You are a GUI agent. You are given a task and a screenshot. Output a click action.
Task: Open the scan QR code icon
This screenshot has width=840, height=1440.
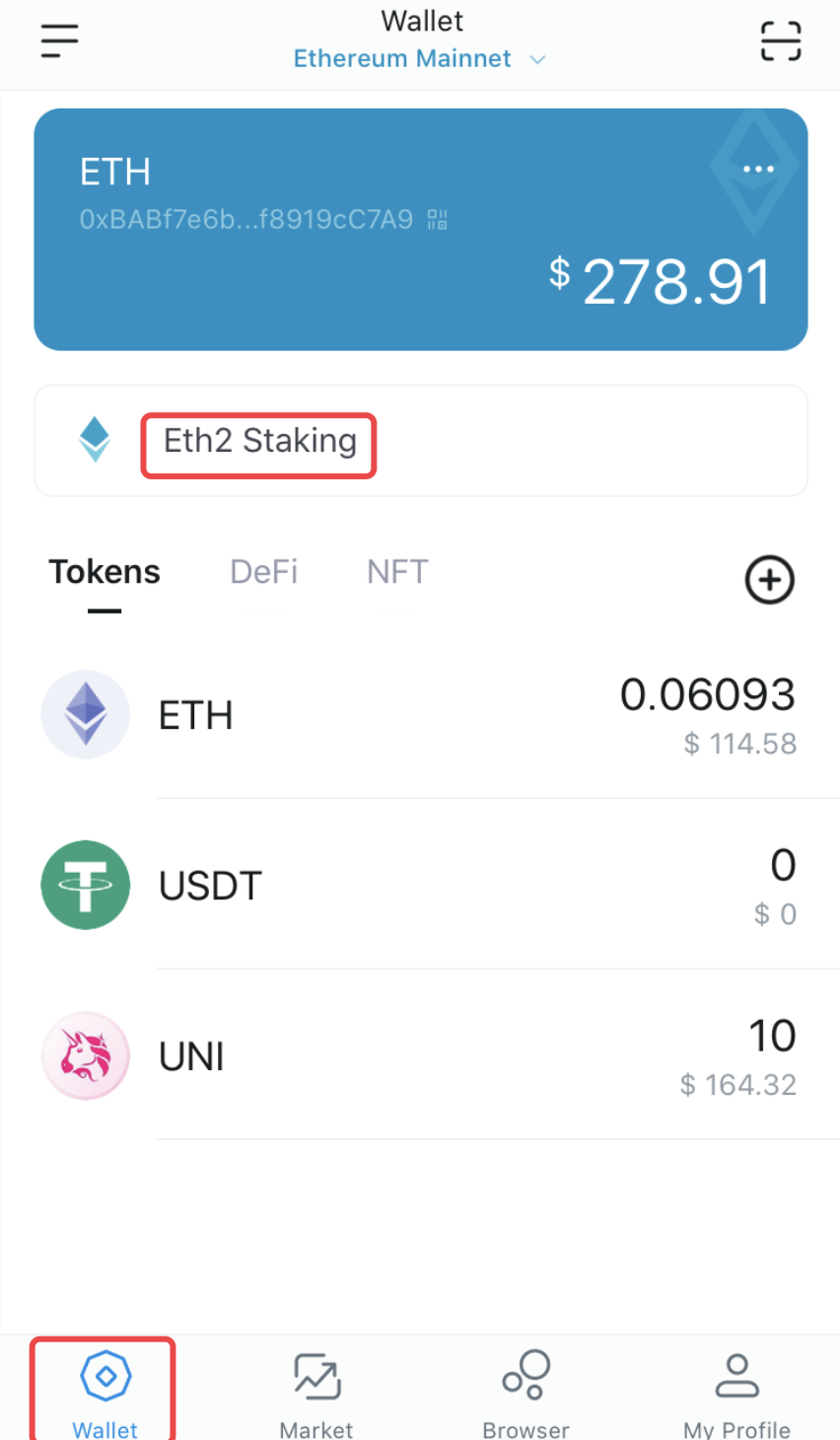[780, 40]
